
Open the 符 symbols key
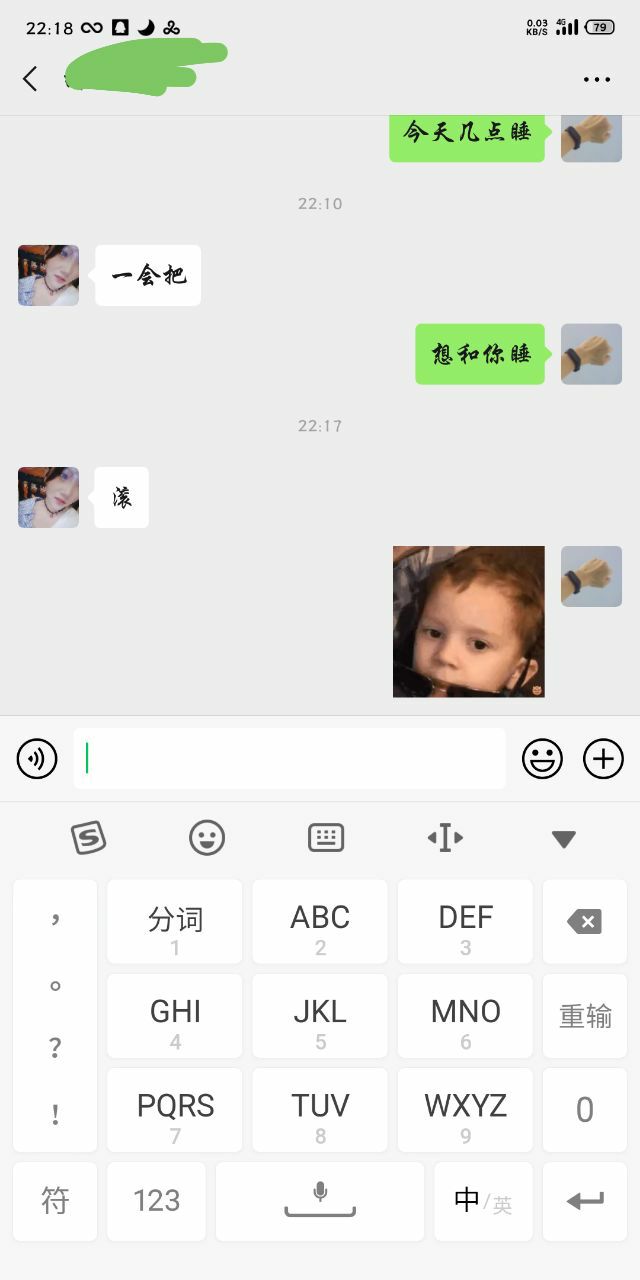click(55, 1200)
